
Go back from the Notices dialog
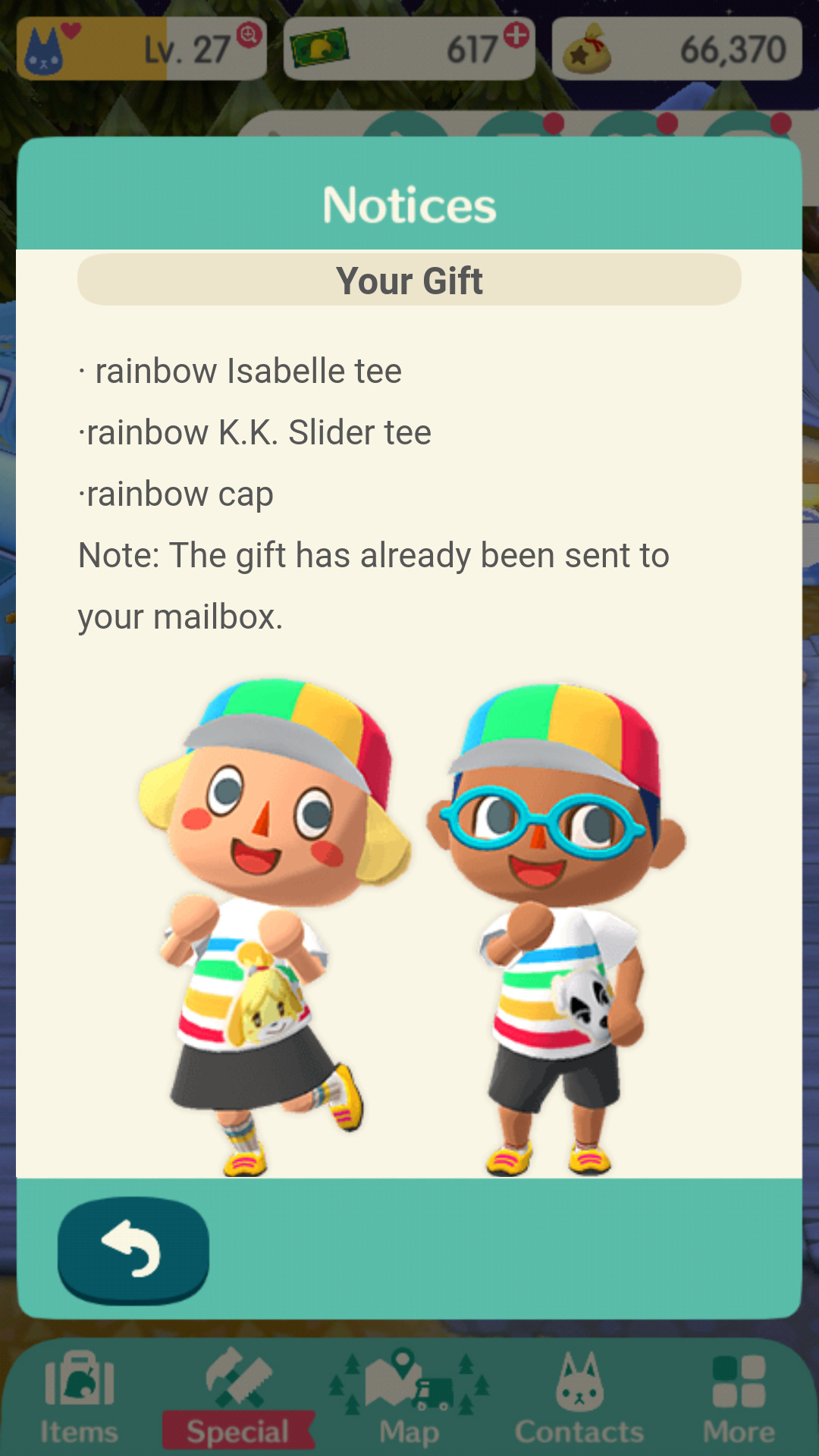[x=133, y=1249]
